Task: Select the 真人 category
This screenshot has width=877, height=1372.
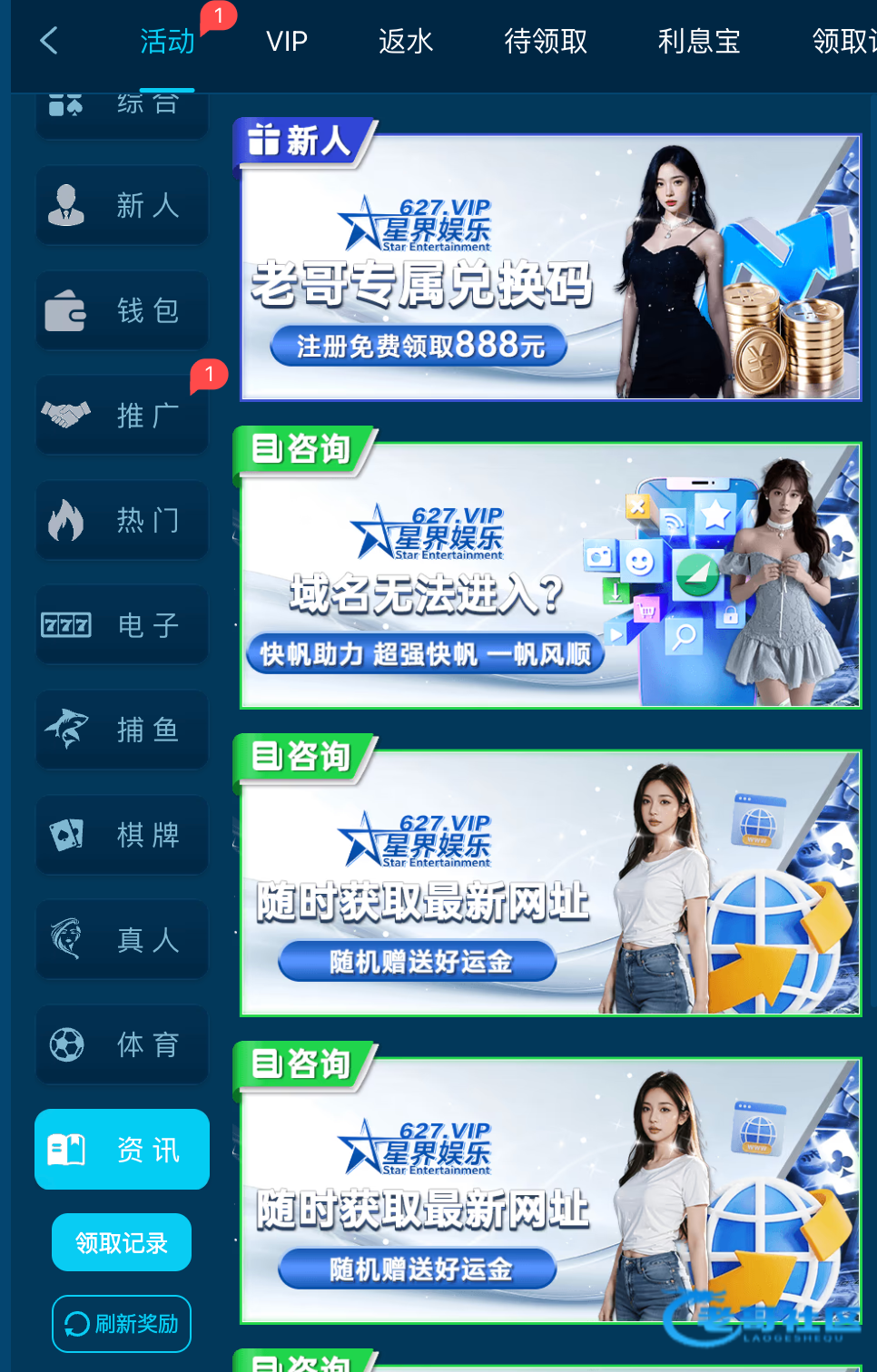Action: [x=123, y=939]
